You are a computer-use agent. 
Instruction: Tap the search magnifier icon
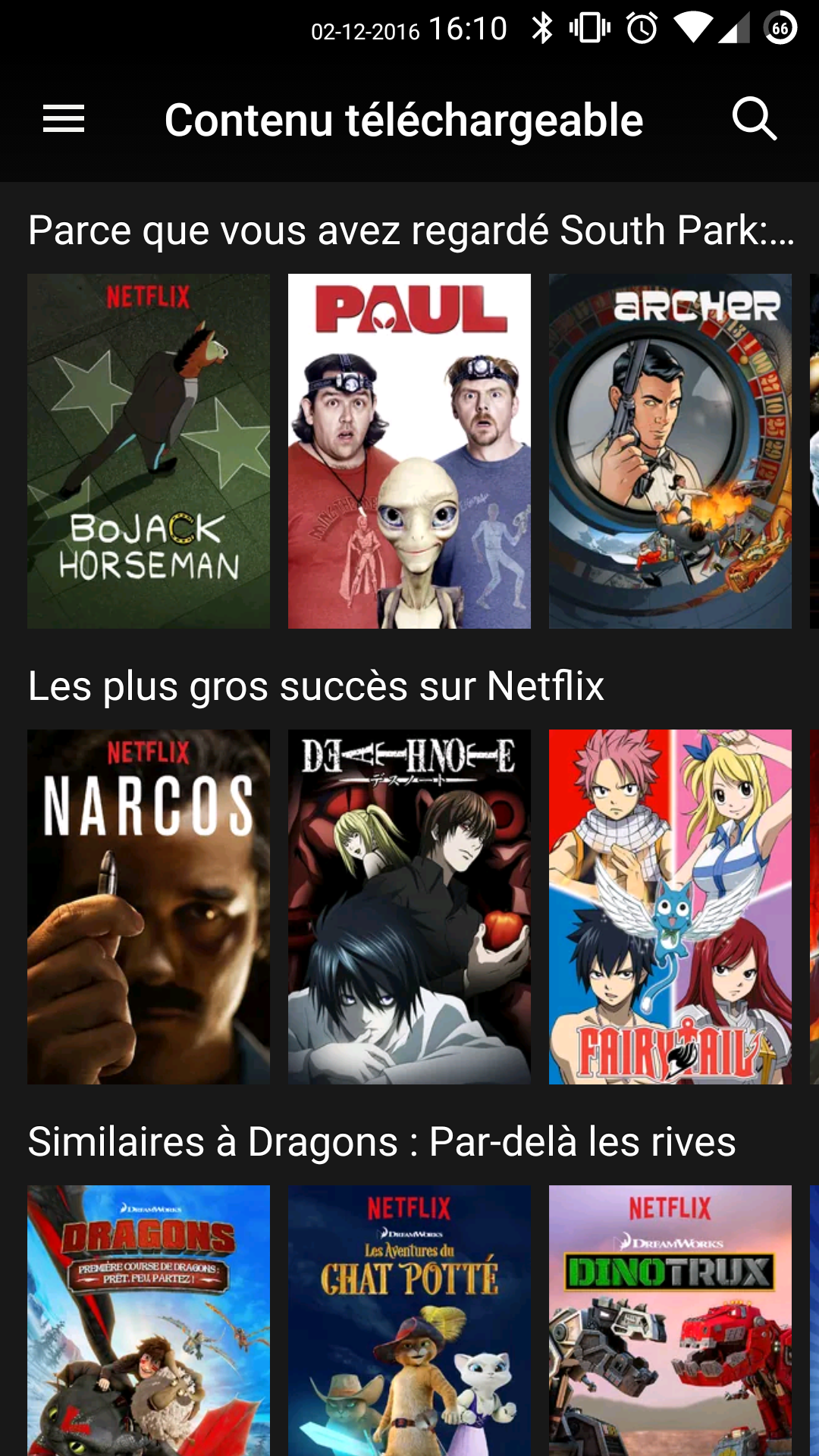754,119
